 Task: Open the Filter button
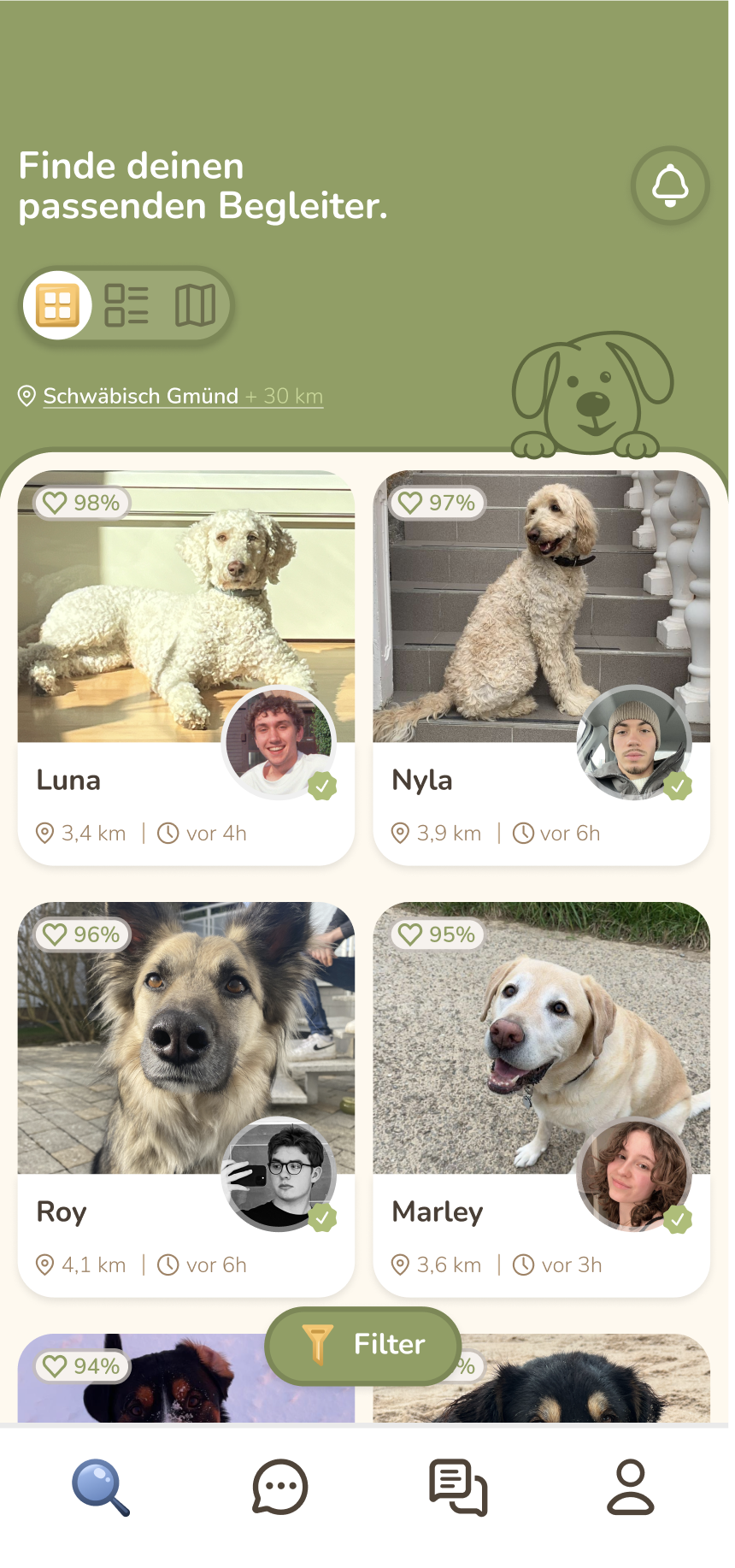[x=363, y=1345]
